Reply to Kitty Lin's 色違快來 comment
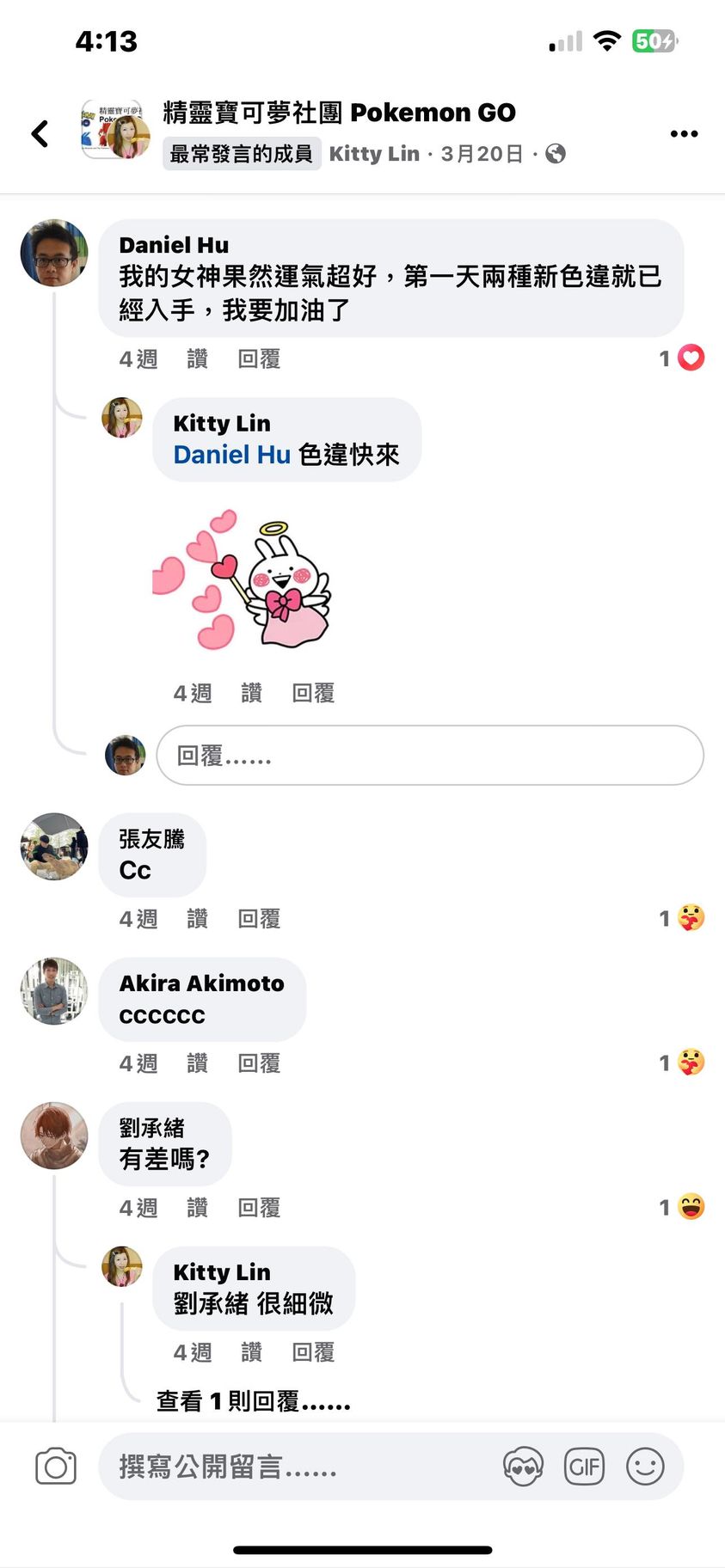The height and width of the screenshot is (1568, 725). click(313, 693)
